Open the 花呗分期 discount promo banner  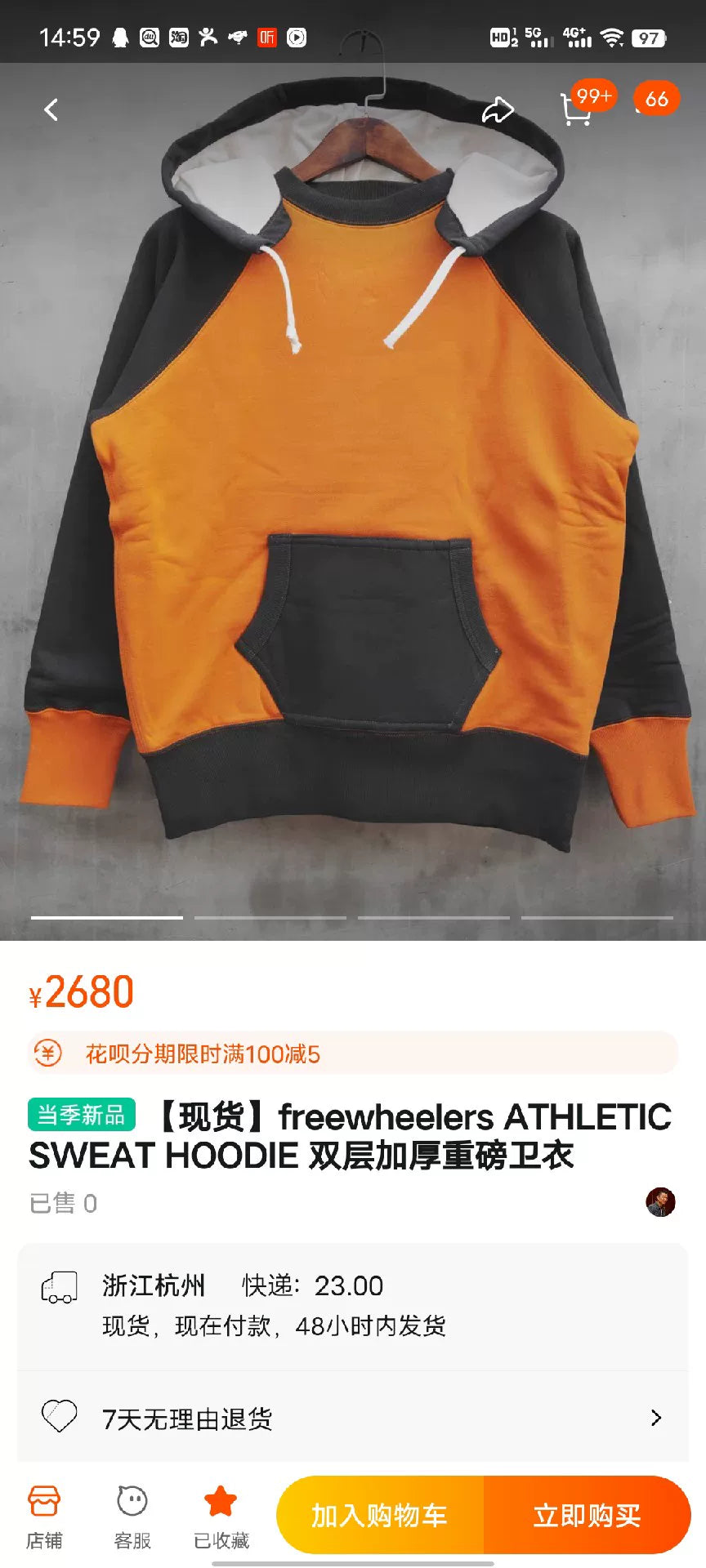pos(353,1053)
